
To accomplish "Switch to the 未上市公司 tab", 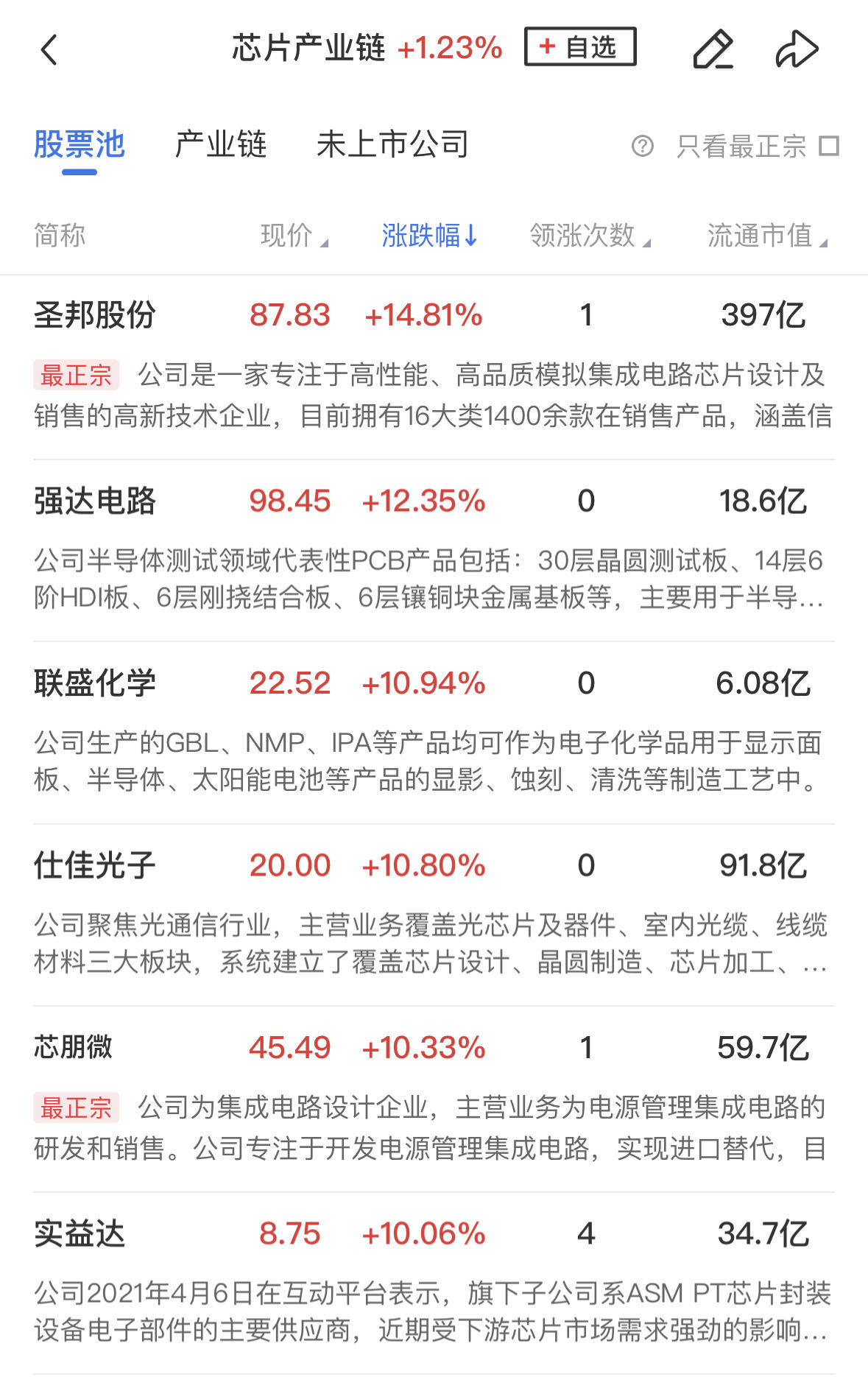I will [x=392, y=144].
